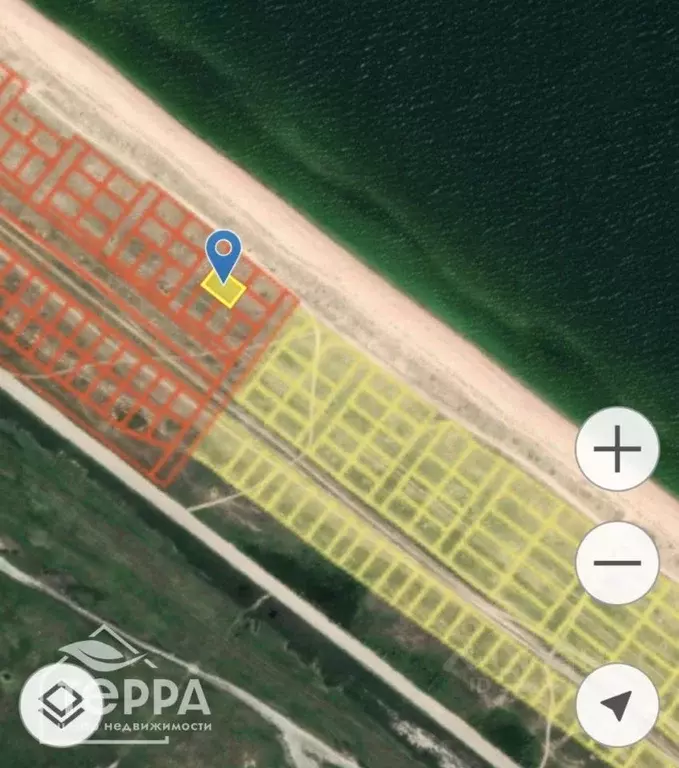Open the map layers selector
The width and height of the screenshot is (679, 768).
tap(62, 704)
